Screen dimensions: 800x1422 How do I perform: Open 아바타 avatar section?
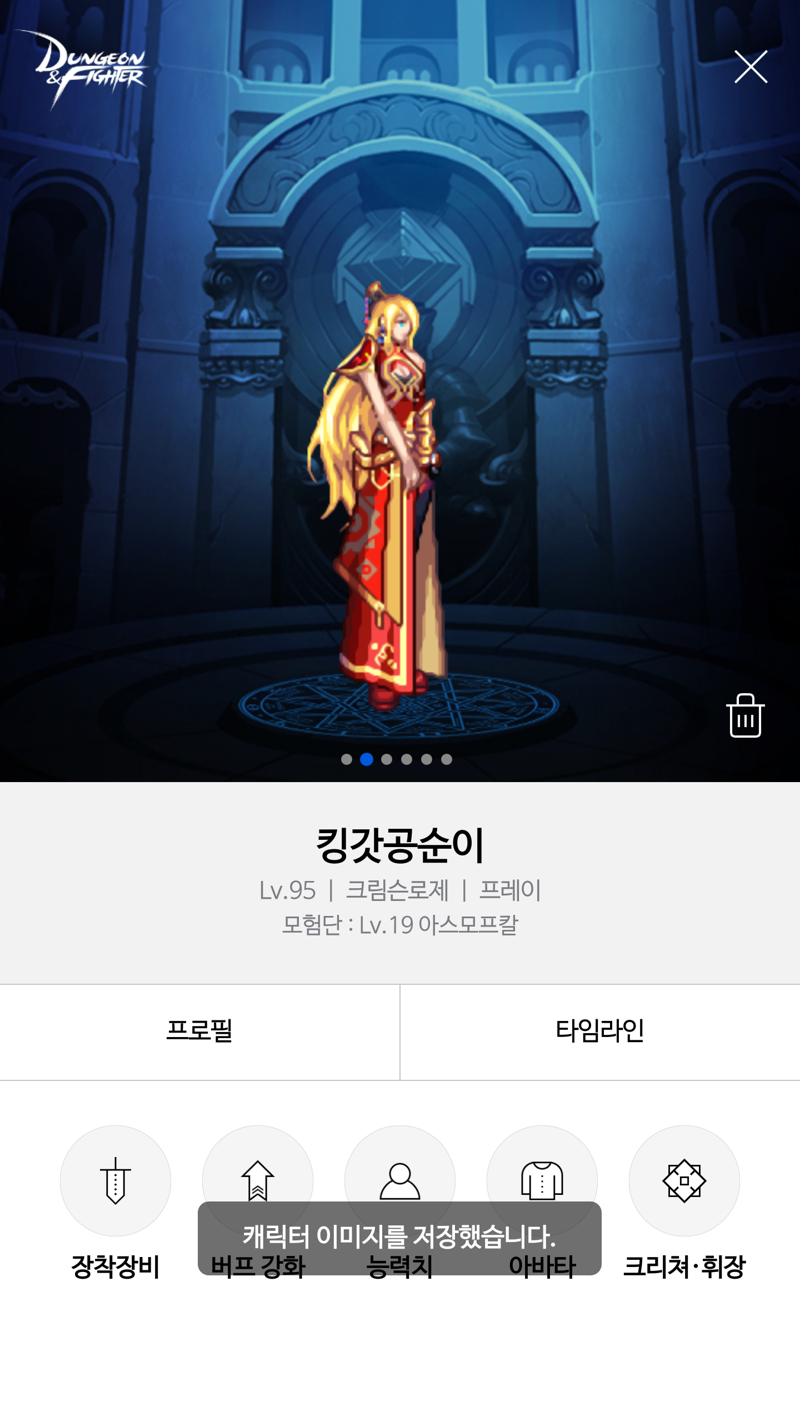[x=541, y=1170]
